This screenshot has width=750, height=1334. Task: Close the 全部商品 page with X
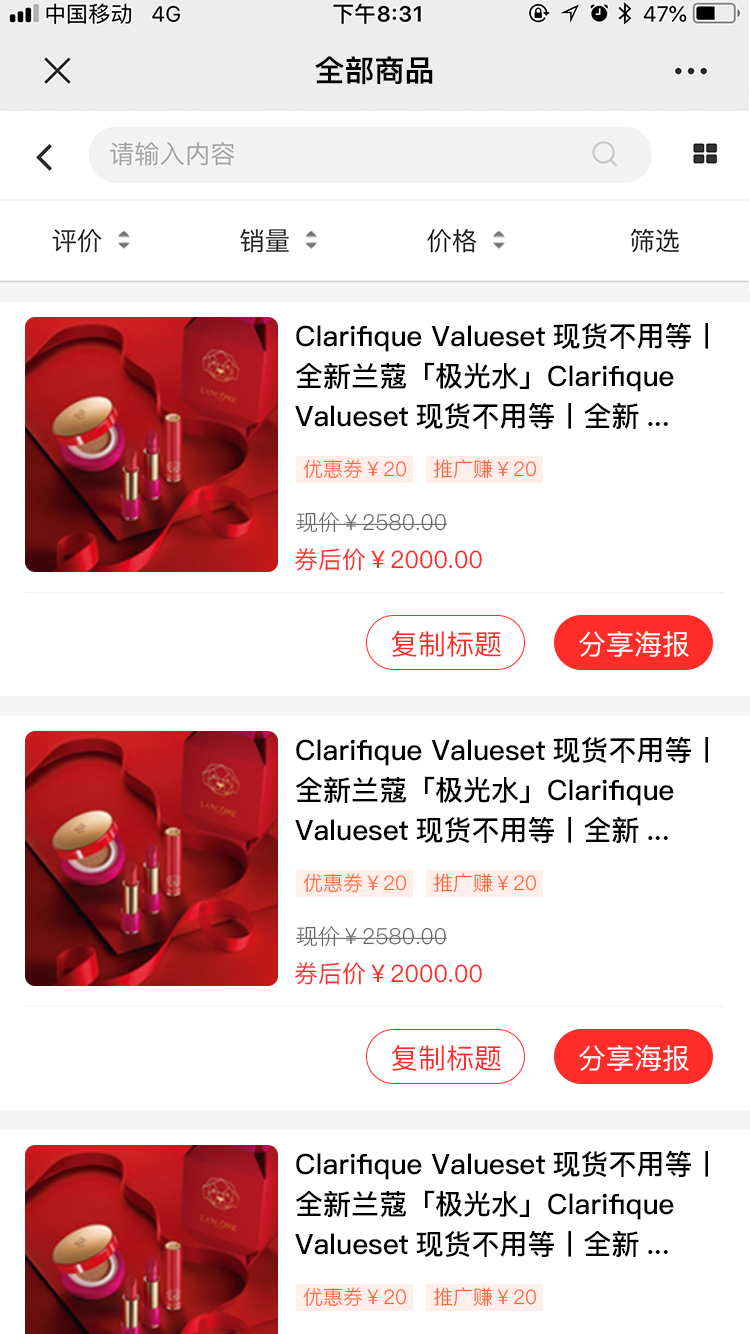point(57,71)
